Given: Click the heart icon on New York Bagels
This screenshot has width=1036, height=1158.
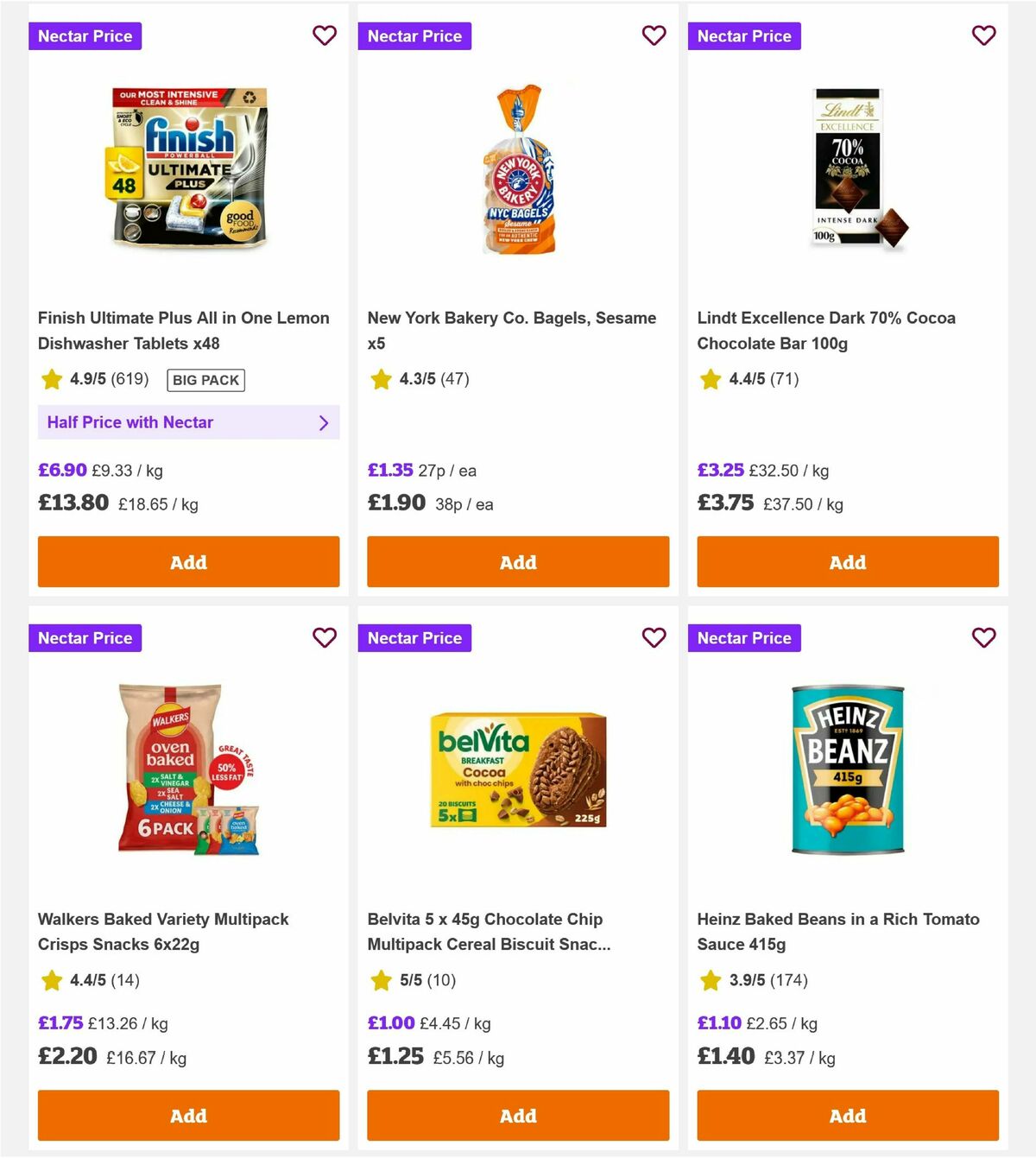Looking at the screenshot, I should coord(654,35).
